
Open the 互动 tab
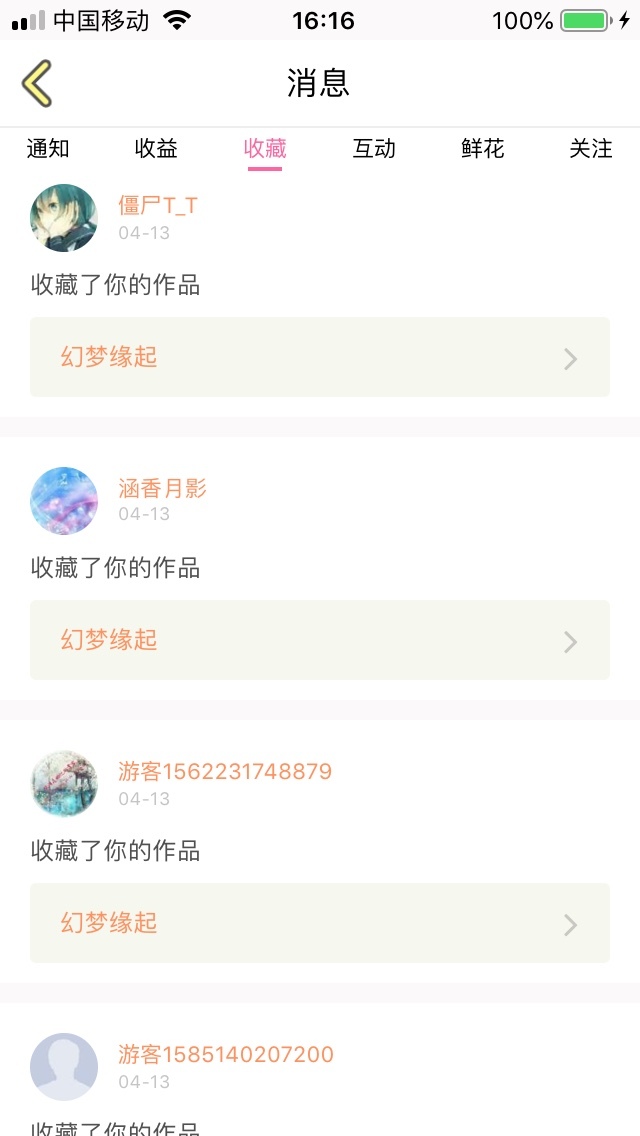tap(374, 149)
